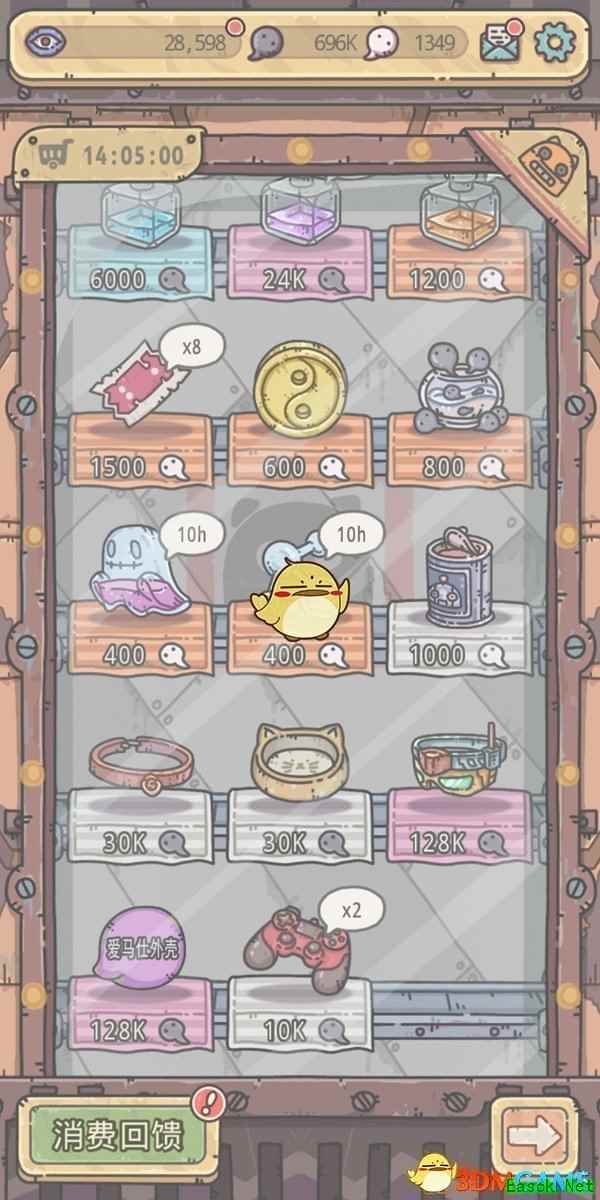Buy the blue potion for 6000
This screenshot has width=600, height=1200.
pyautogui.click(x=140, y=215)
